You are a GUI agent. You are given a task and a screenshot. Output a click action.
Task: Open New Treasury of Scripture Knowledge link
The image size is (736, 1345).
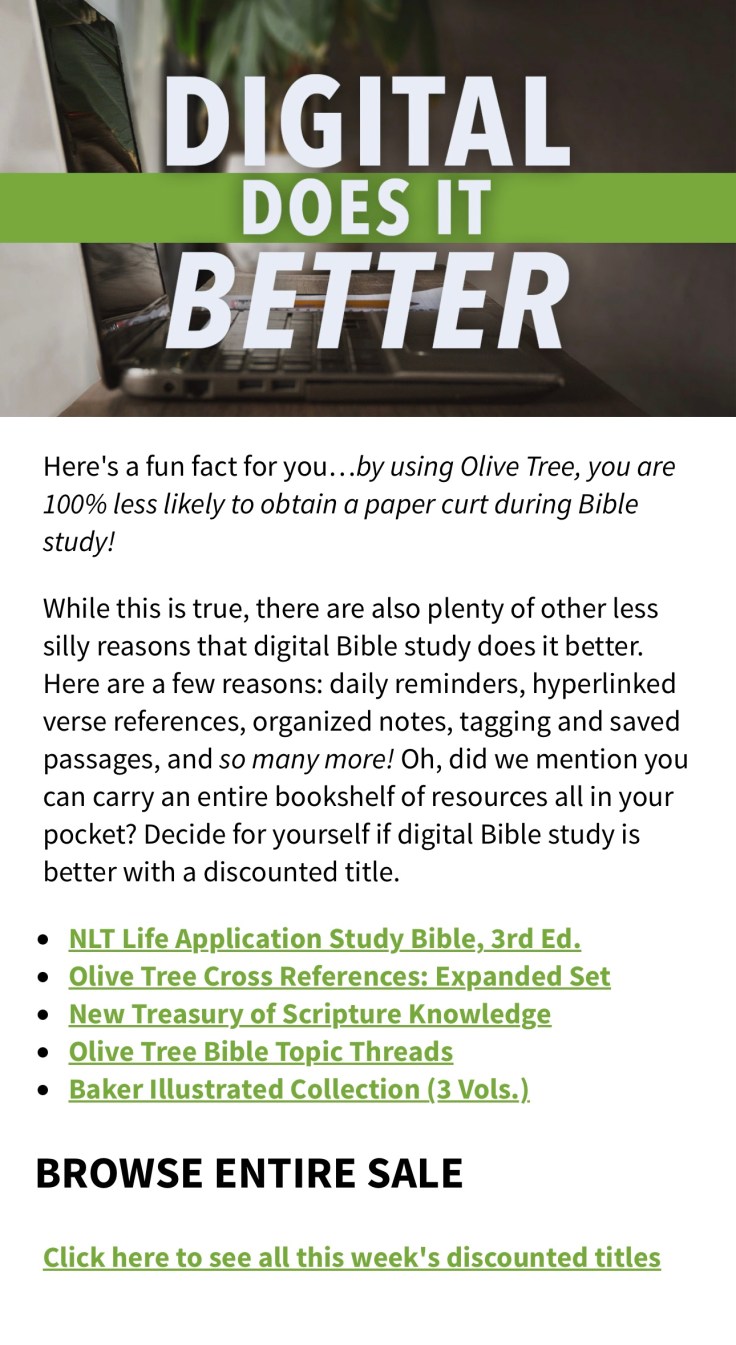(309, 1014)
